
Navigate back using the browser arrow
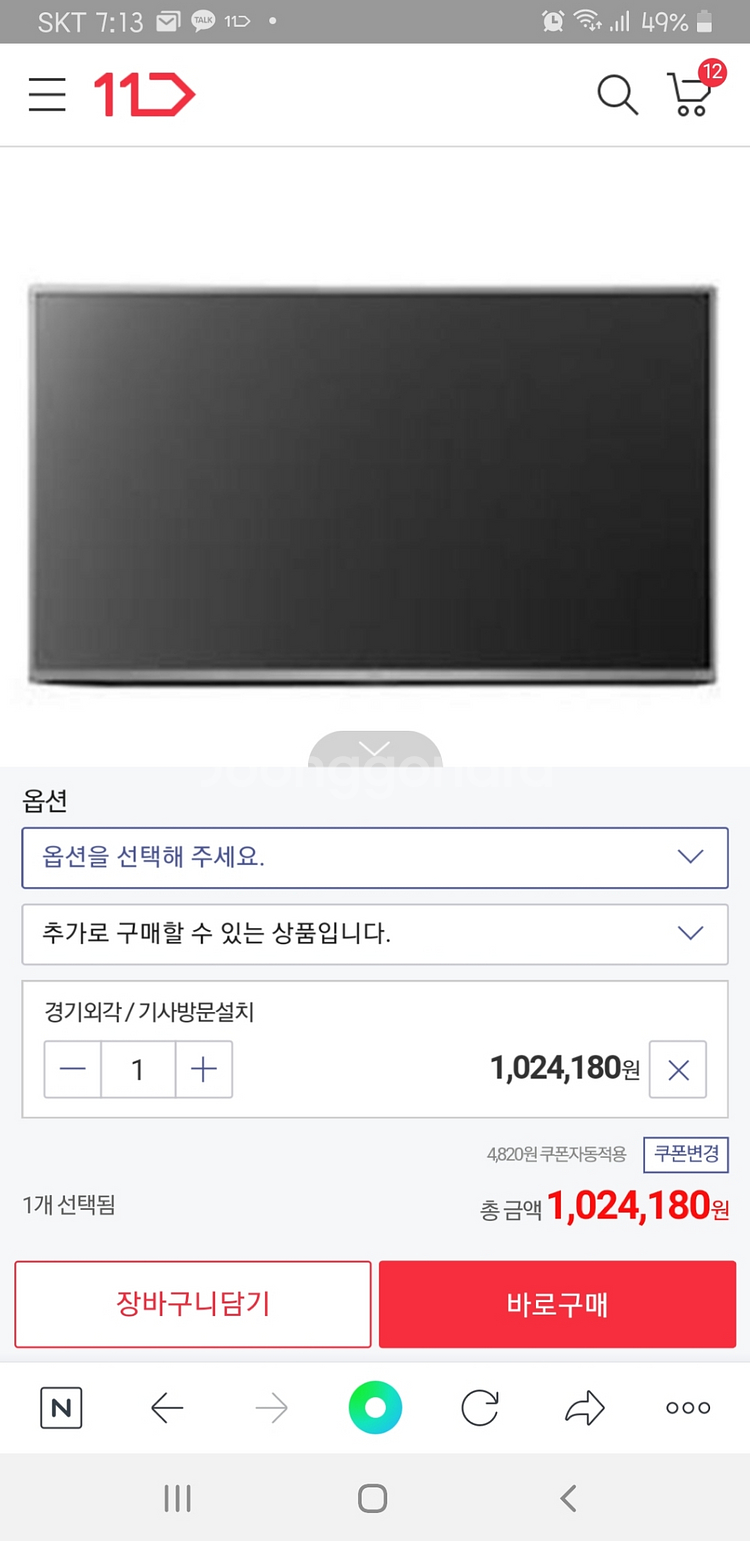point(167,1407)
